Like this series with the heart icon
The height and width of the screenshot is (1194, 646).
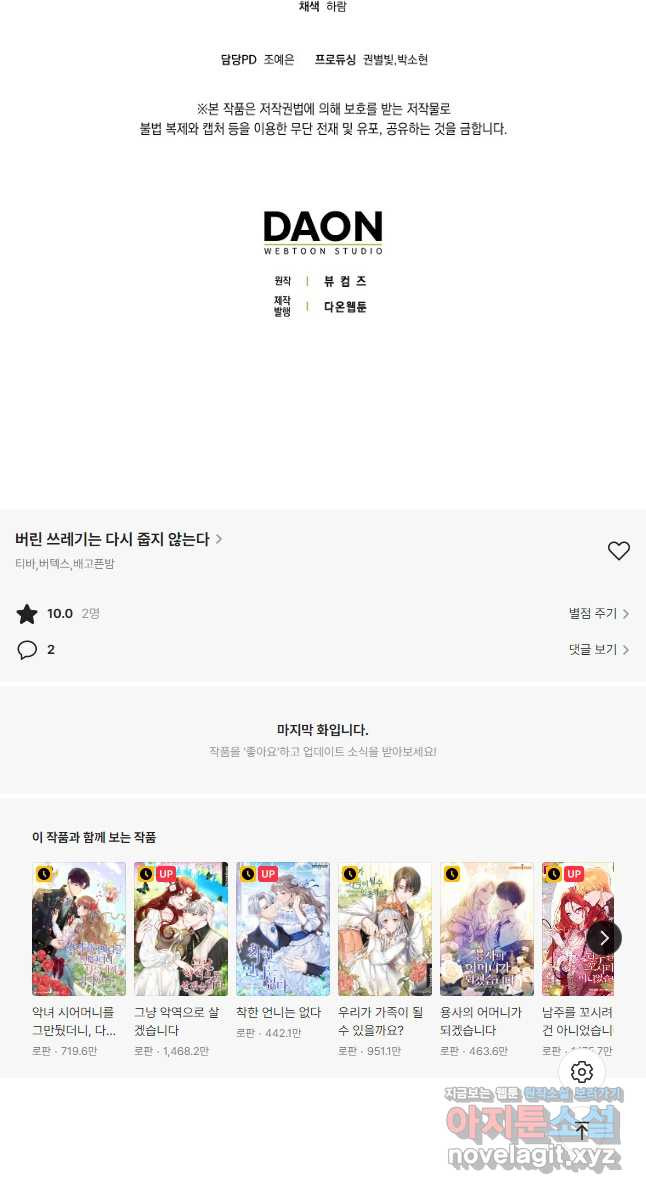(619, 550)
